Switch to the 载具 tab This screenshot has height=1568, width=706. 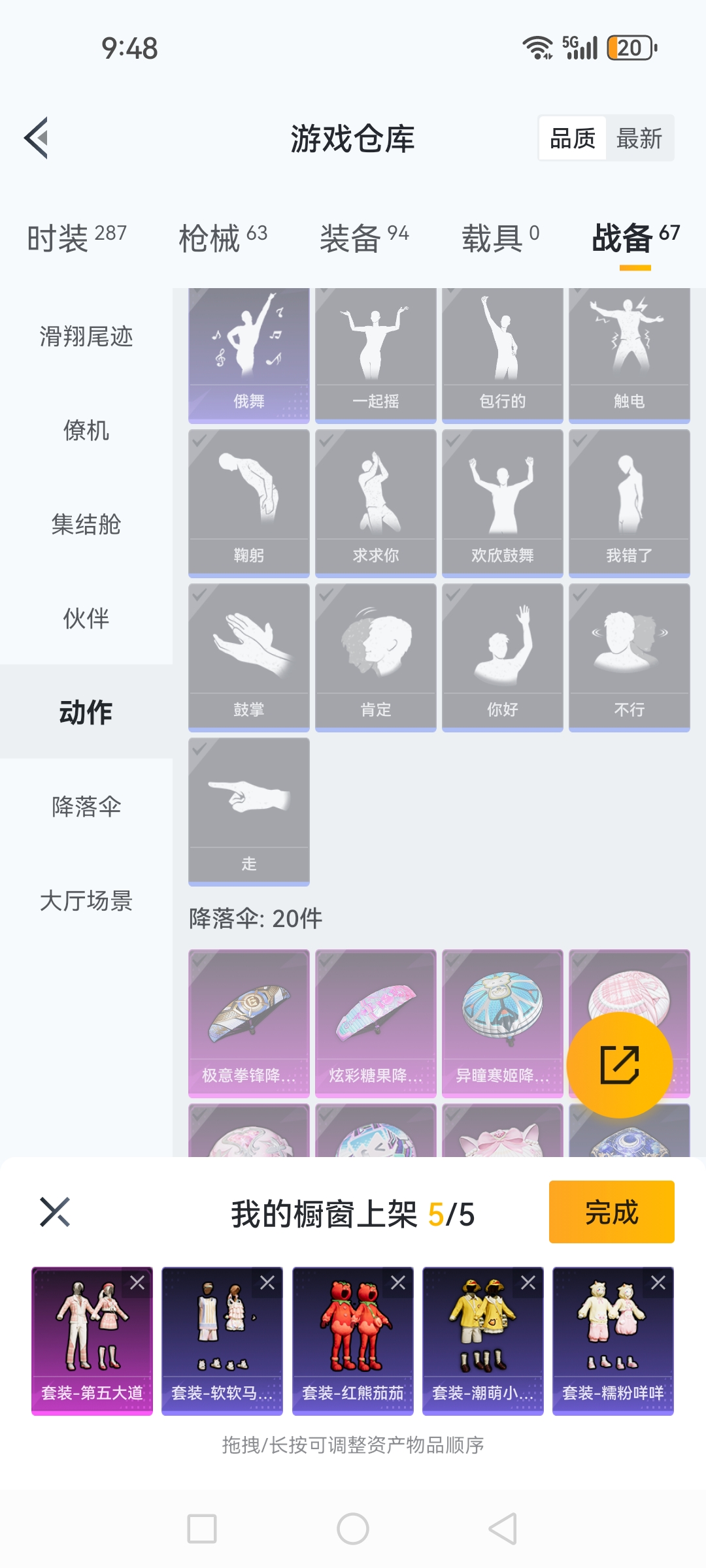(x=501, y=237)
